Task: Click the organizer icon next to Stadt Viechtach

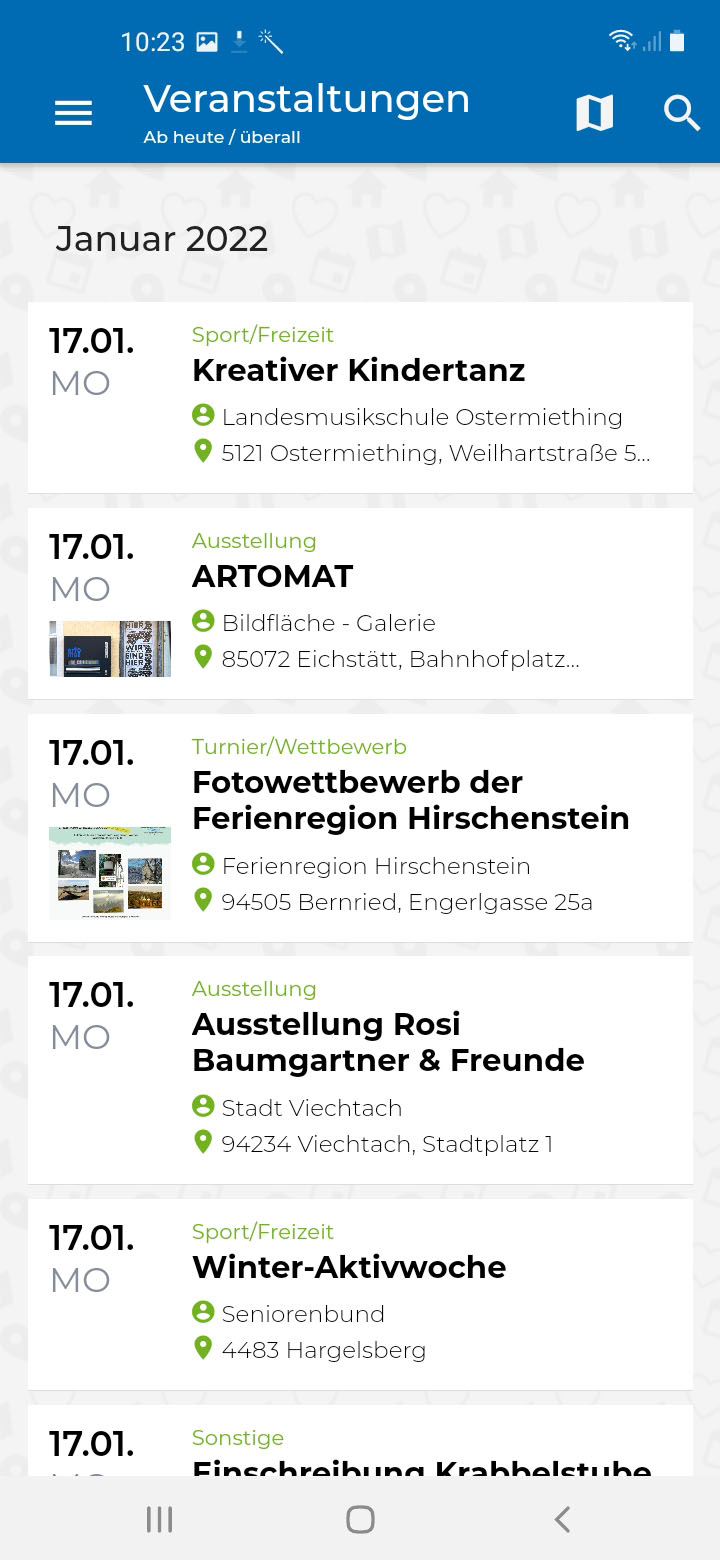Action: [x=203, y=1107]
